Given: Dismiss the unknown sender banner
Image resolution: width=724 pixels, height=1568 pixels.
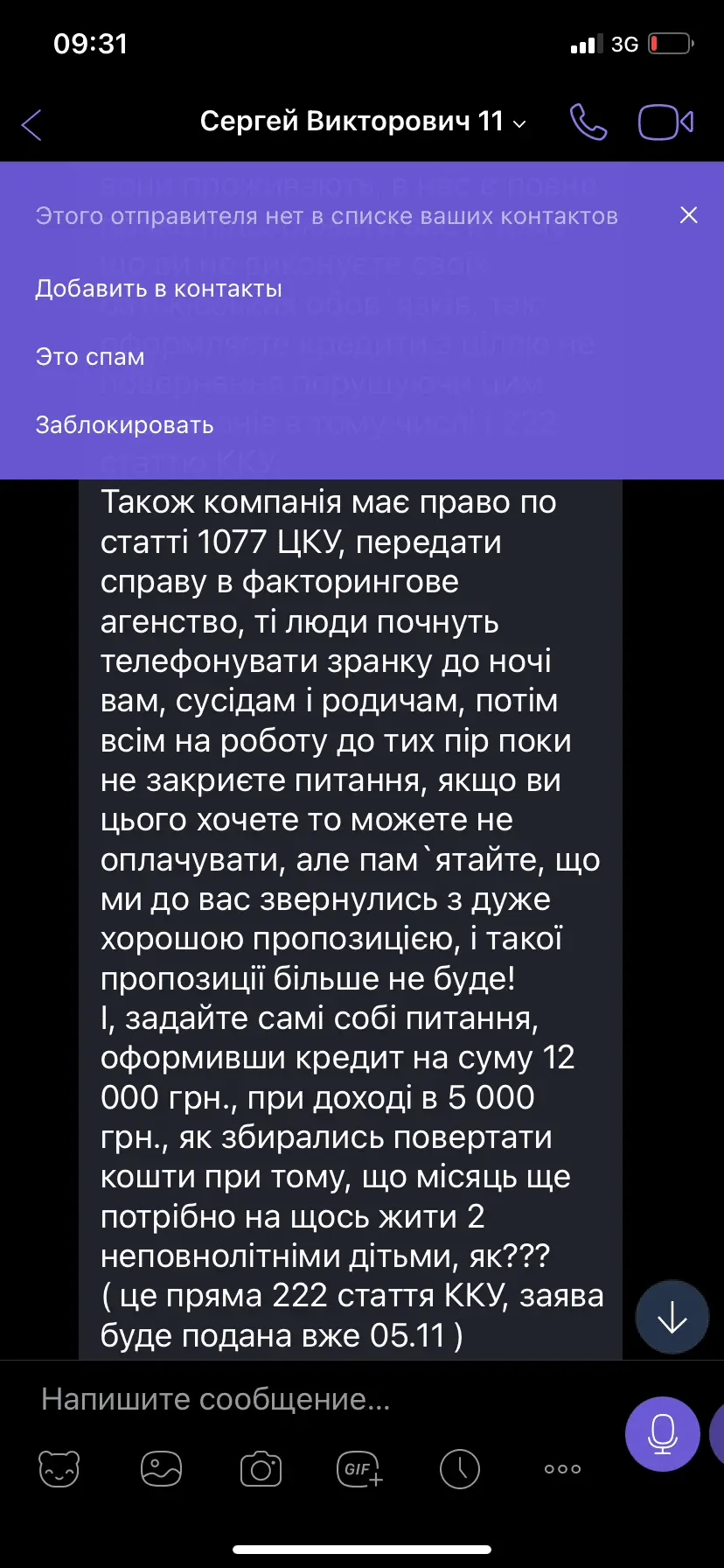Looking at the screenshot, I should [x=688, y=215].
